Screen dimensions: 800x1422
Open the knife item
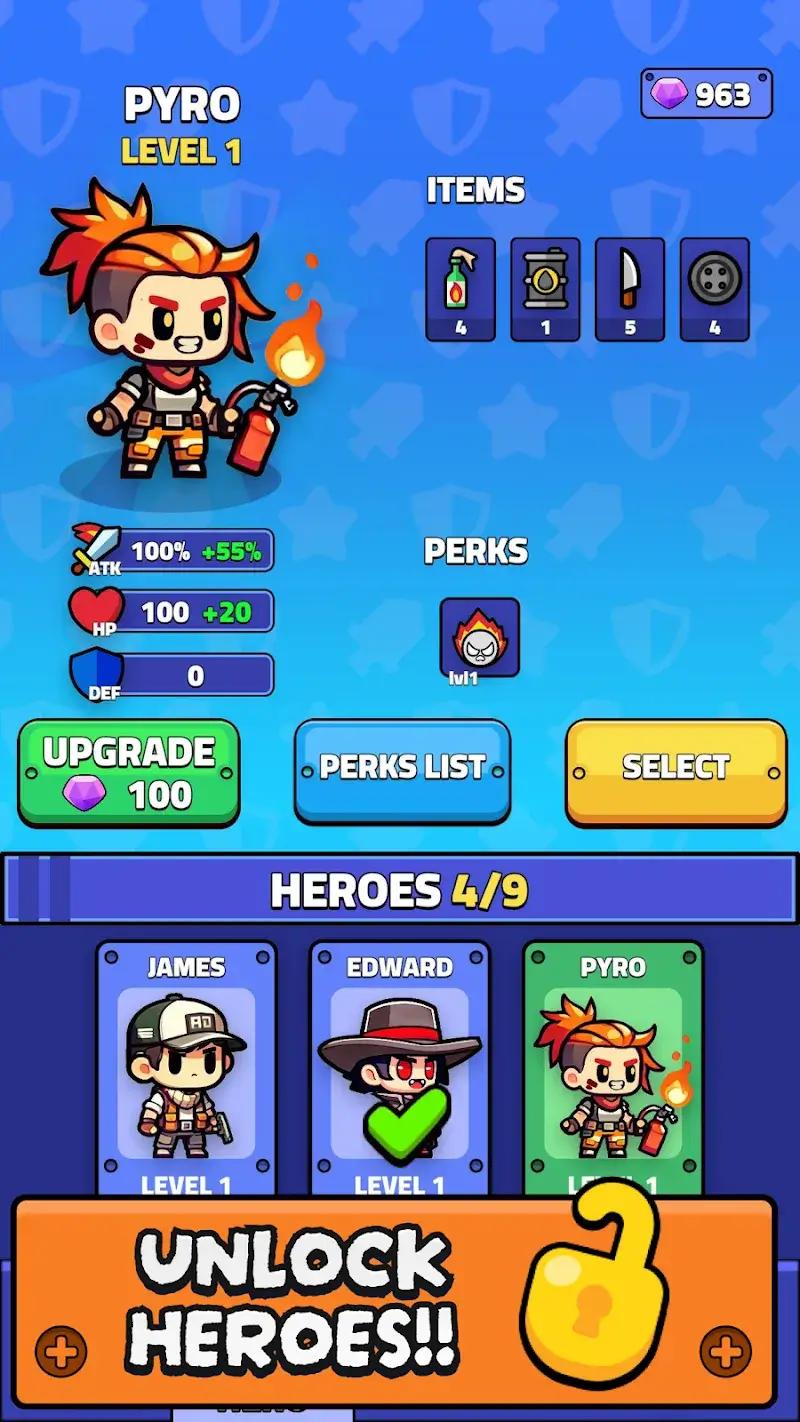point(630,289)
